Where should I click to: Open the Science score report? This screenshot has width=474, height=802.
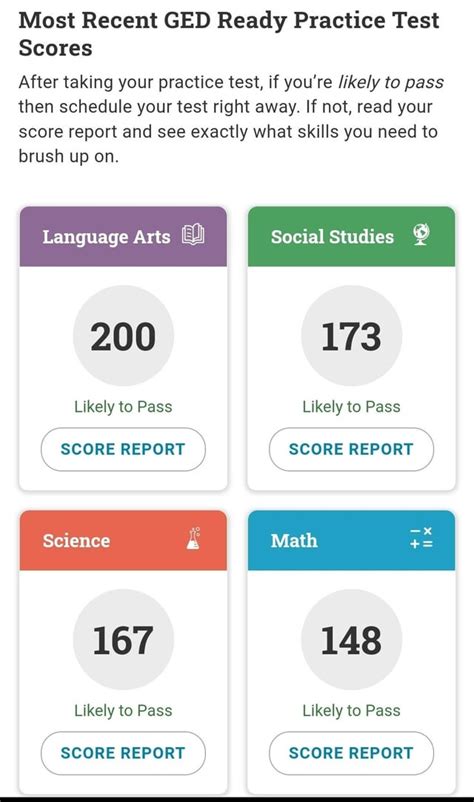point(123,753)
